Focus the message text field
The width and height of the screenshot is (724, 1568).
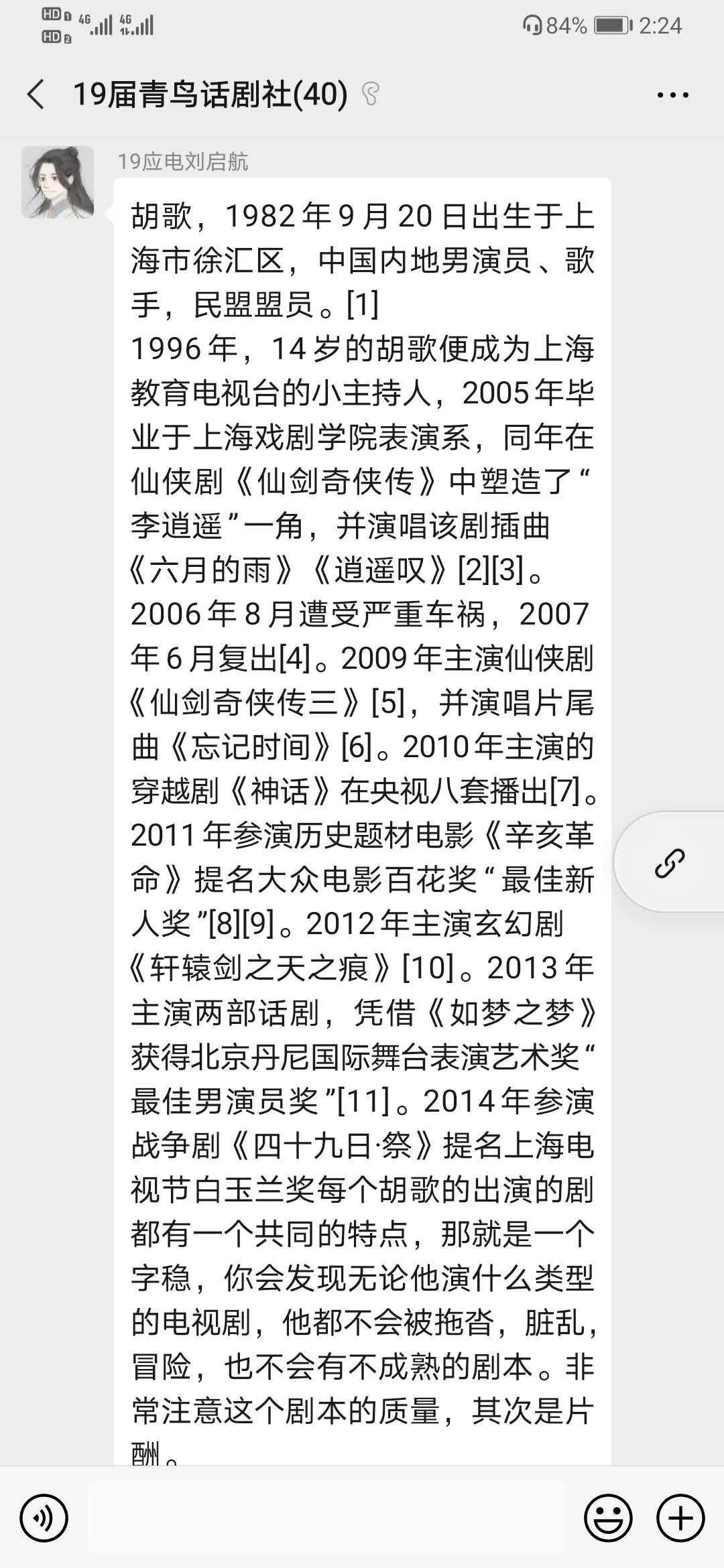tap(327, 1518)
